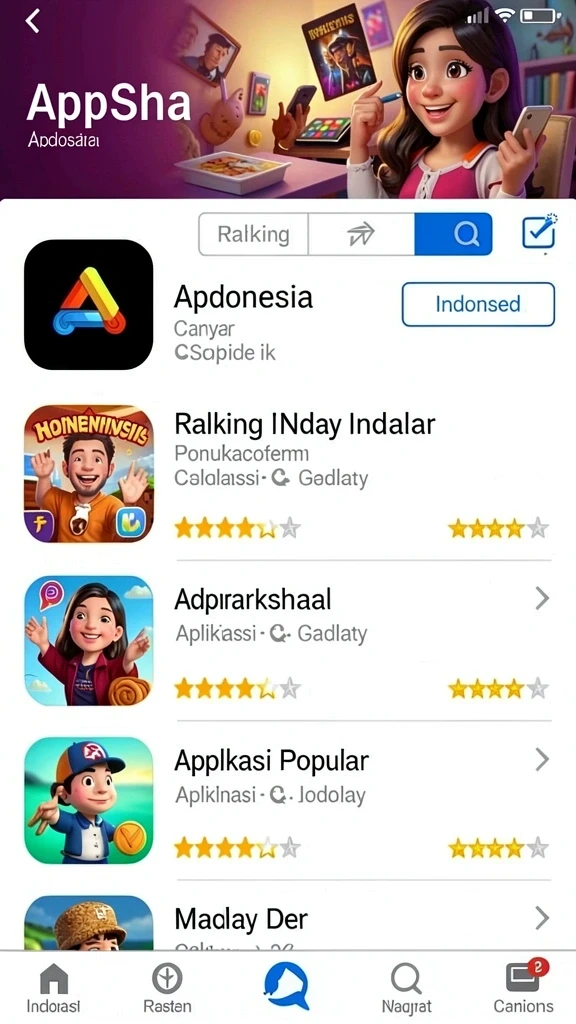
Task: Select the arrow segment in the toggle bar
Action: click(361, 234)
